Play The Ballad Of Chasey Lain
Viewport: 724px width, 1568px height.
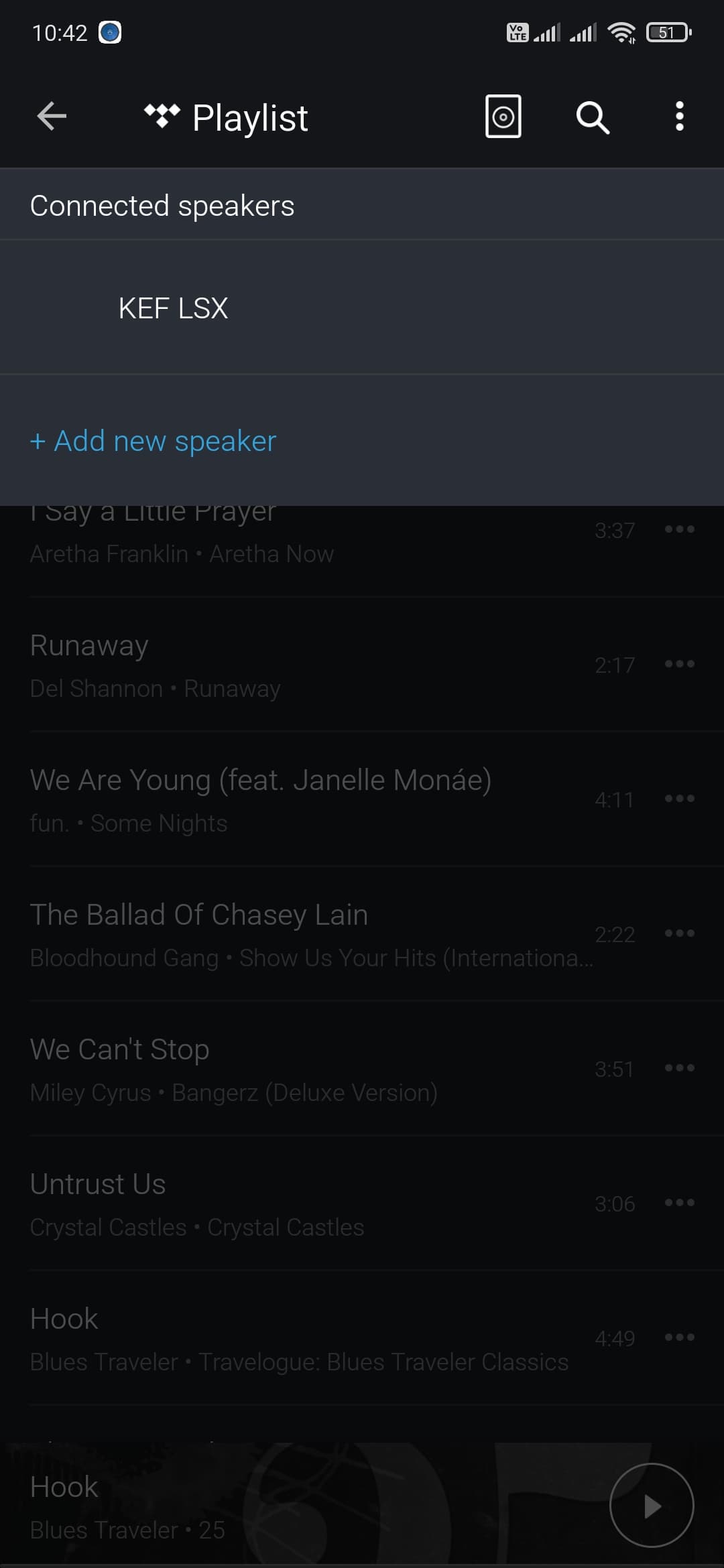[x=268, y=934]
